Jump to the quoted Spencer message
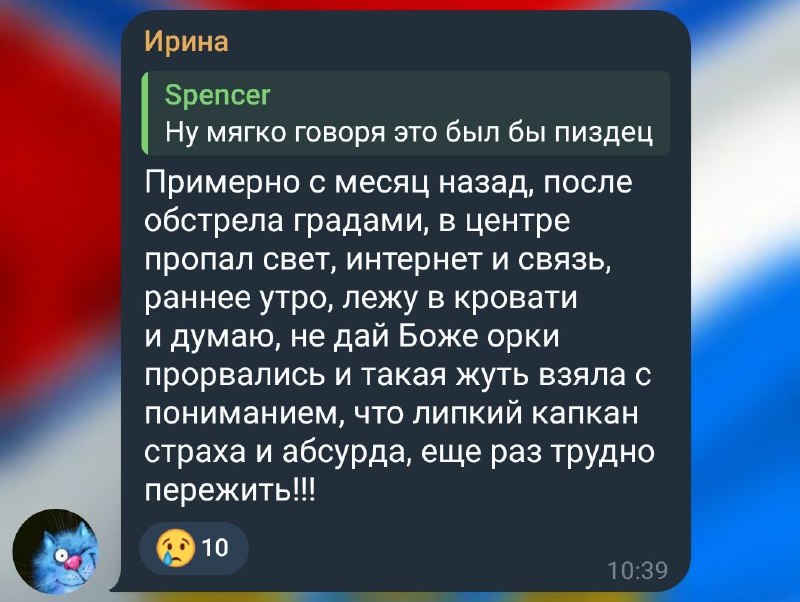Screen dimensions: 800x602 coord(405,113)
